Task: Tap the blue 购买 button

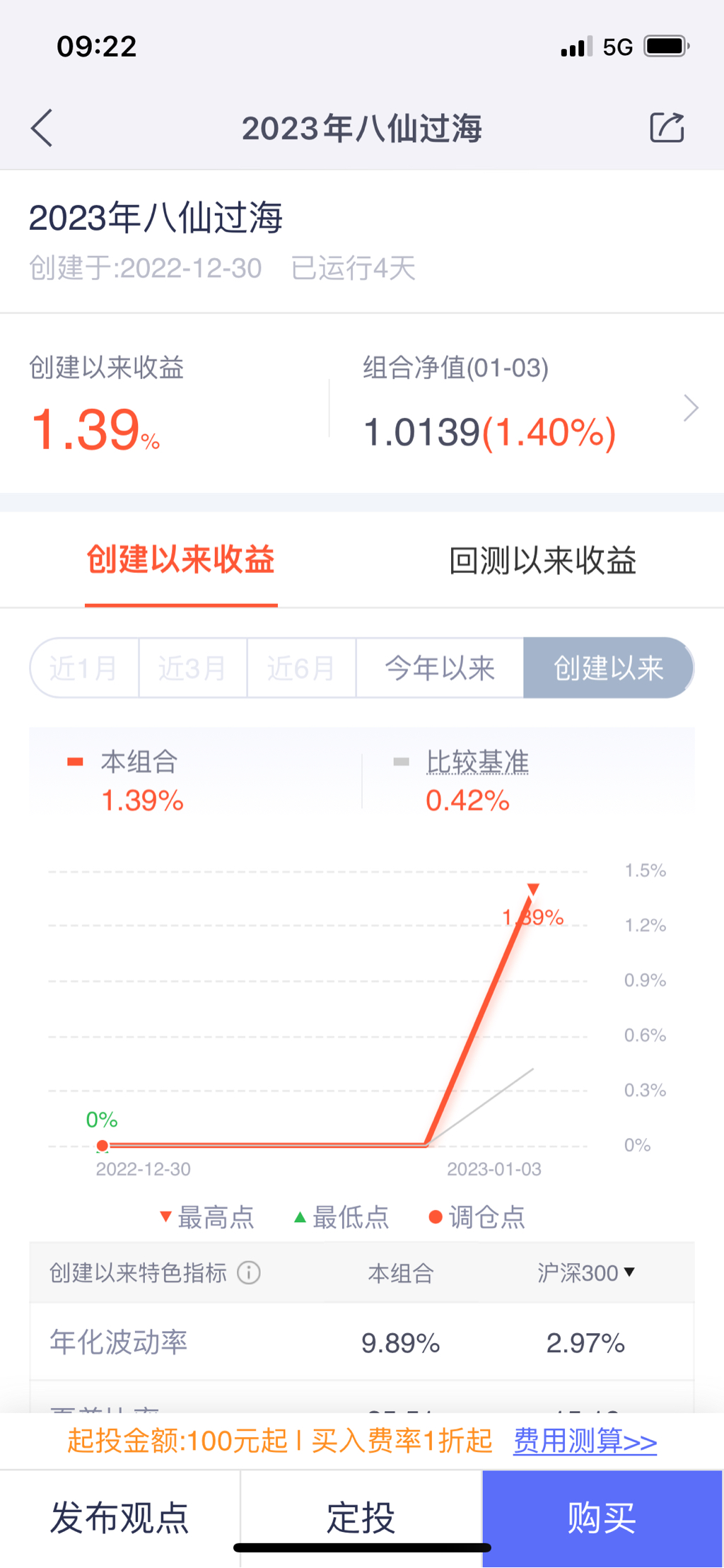Action: click(602, 1518)
